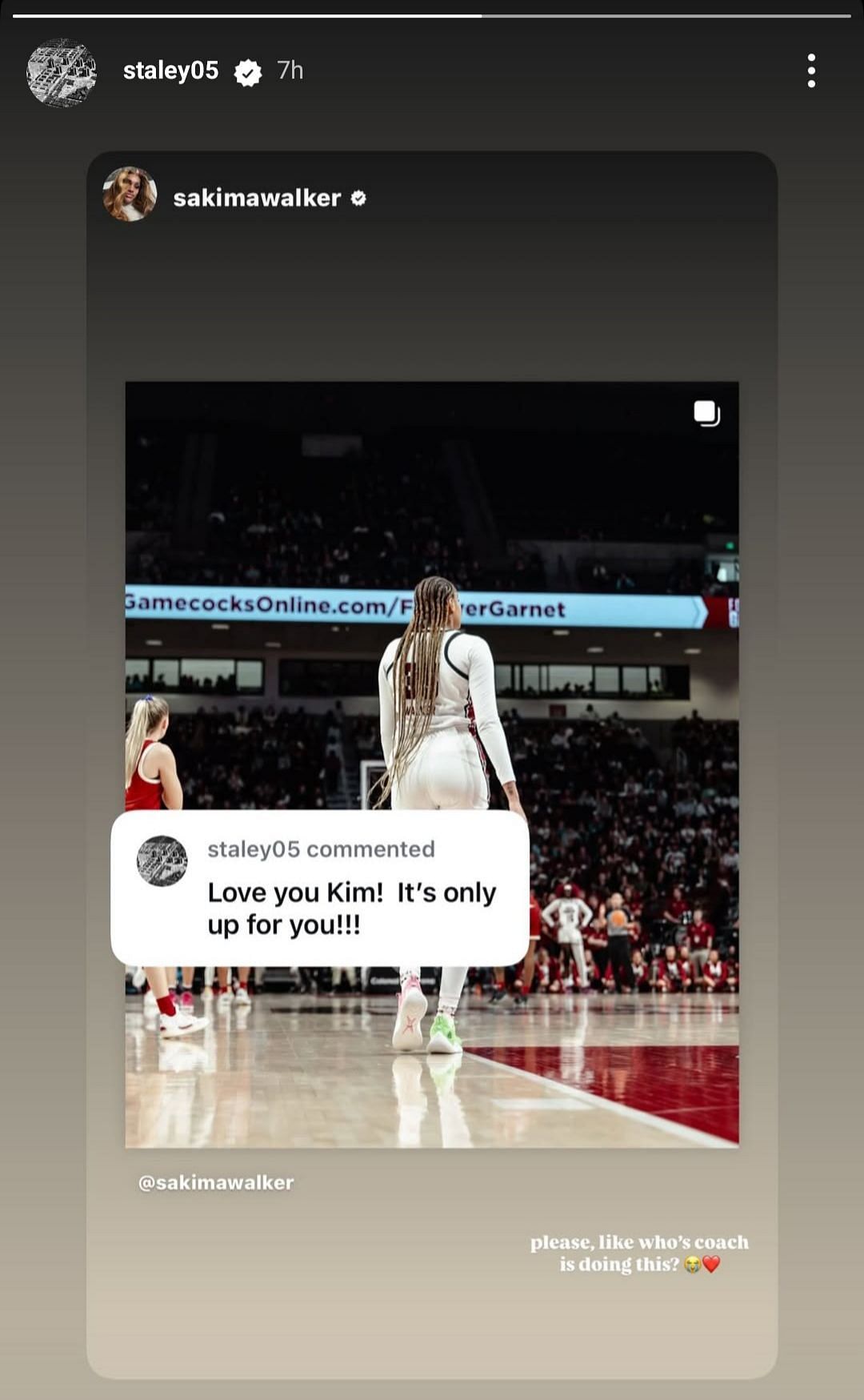The width and height of the screenshot is (864, 1400).
Task: Open the staley05 username link
Action: pos(170,70)
